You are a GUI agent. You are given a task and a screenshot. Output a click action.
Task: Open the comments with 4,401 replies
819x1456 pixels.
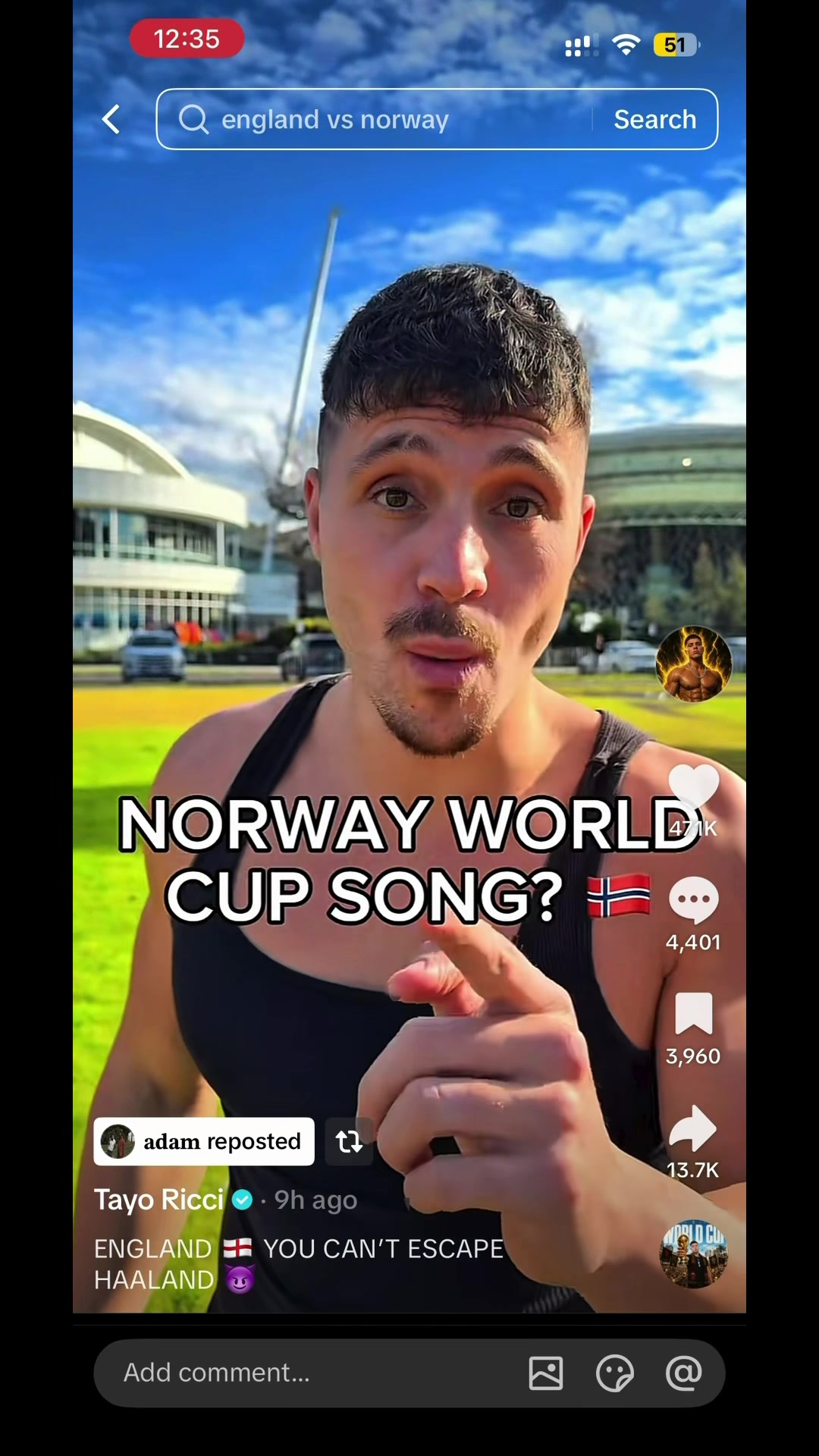tap(693, 900)
